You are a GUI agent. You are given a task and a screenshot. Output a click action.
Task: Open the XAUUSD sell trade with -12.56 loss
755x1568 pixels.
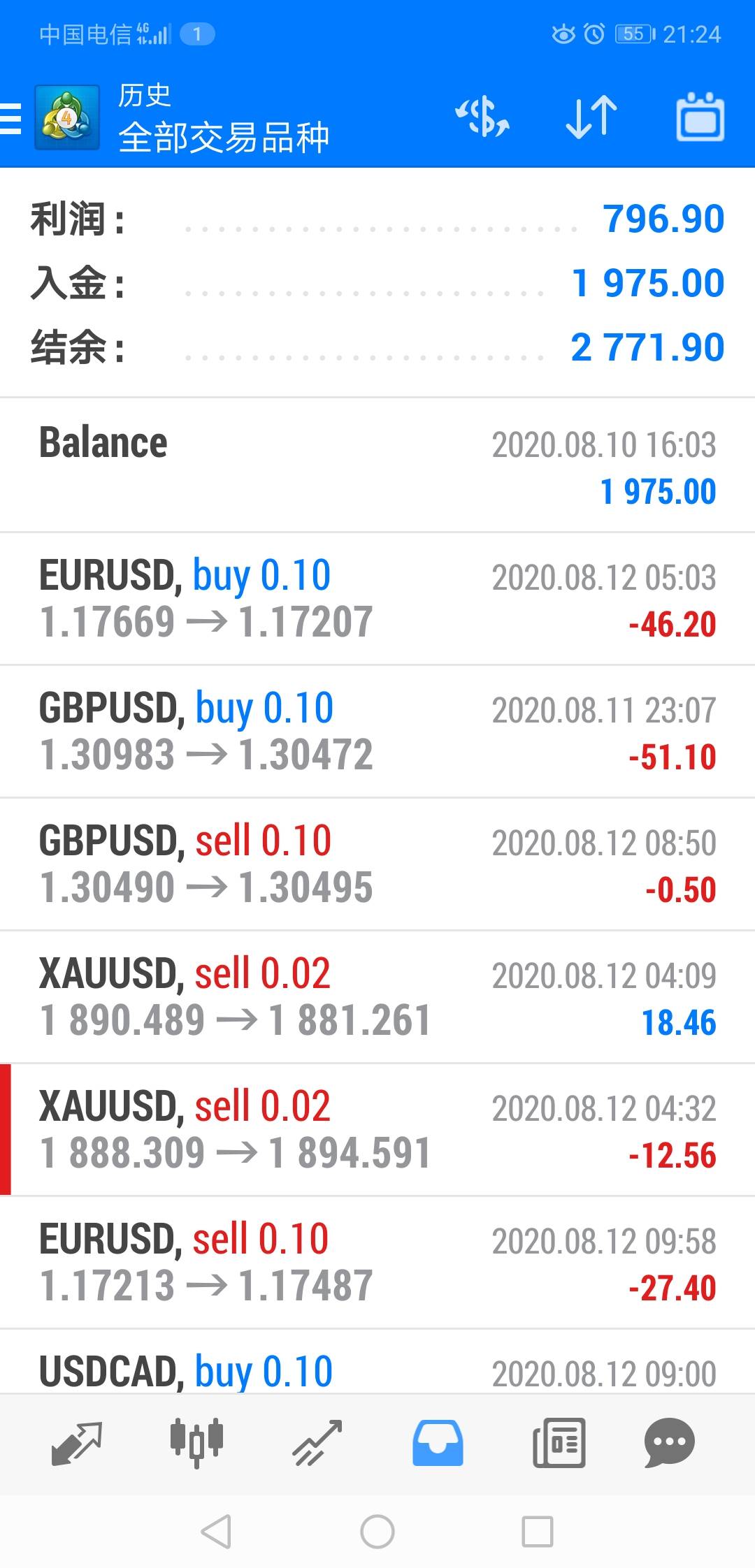coord(377,1130)
